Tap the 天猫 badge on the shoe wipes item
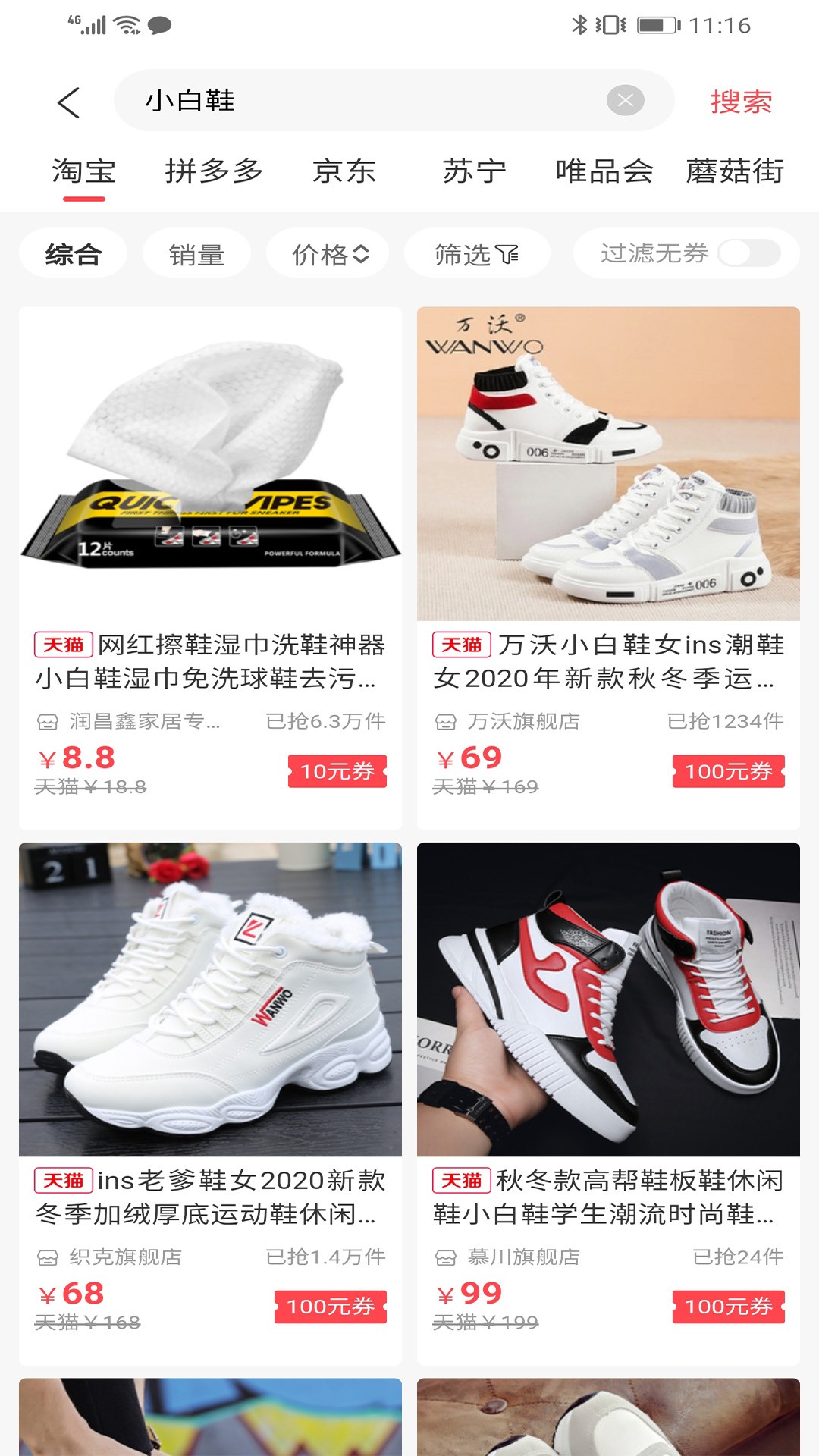The width and height of the screenshot is (819, 1456). [62, 646]
